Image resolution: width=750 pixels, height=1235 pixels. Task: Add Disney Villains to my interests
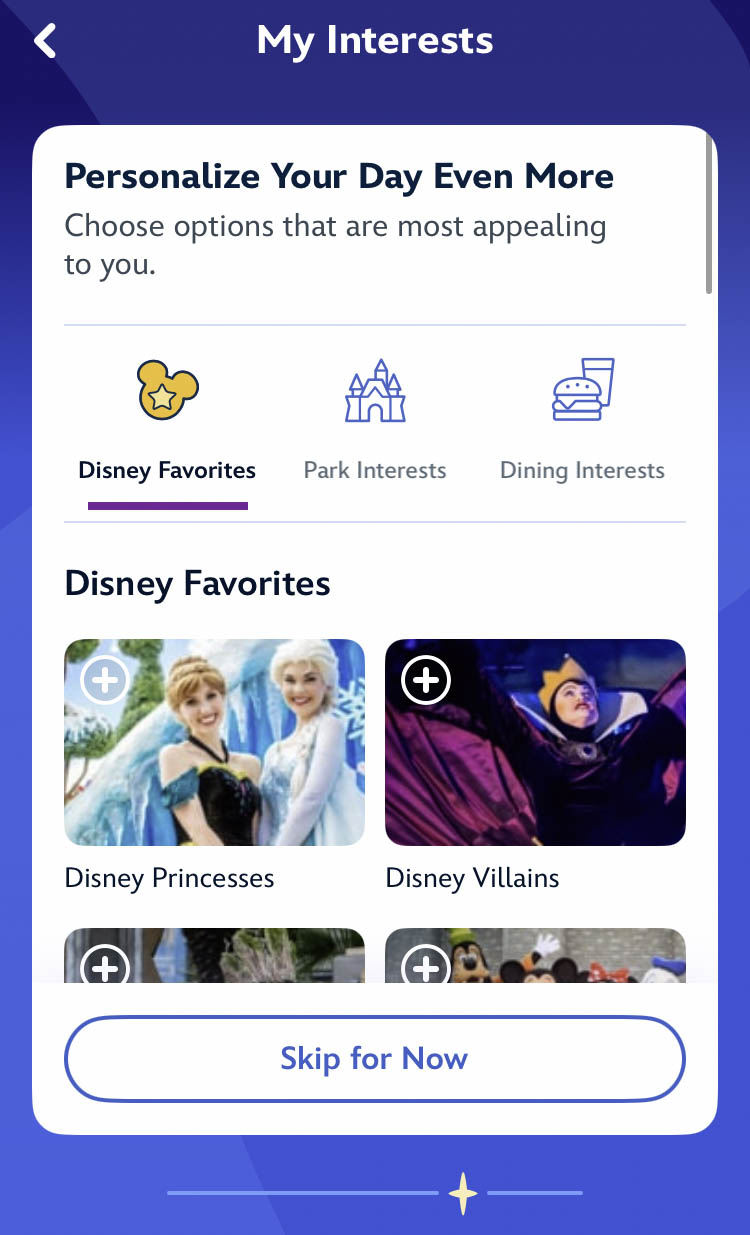(x=426, y=681)
